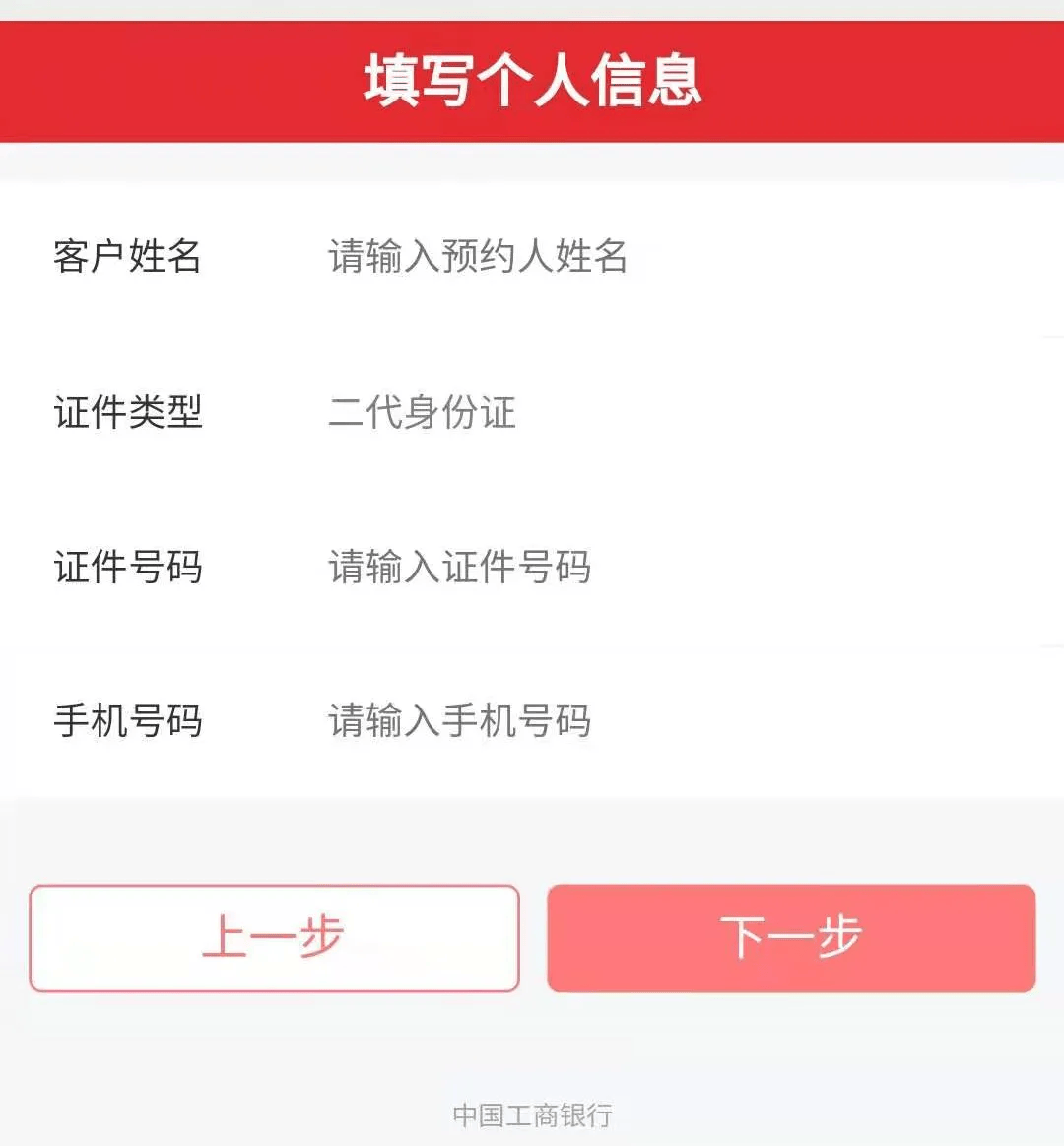Select the 请输入证件号码 placeholder field
Screen dimensions: 1064x1146
459,567
